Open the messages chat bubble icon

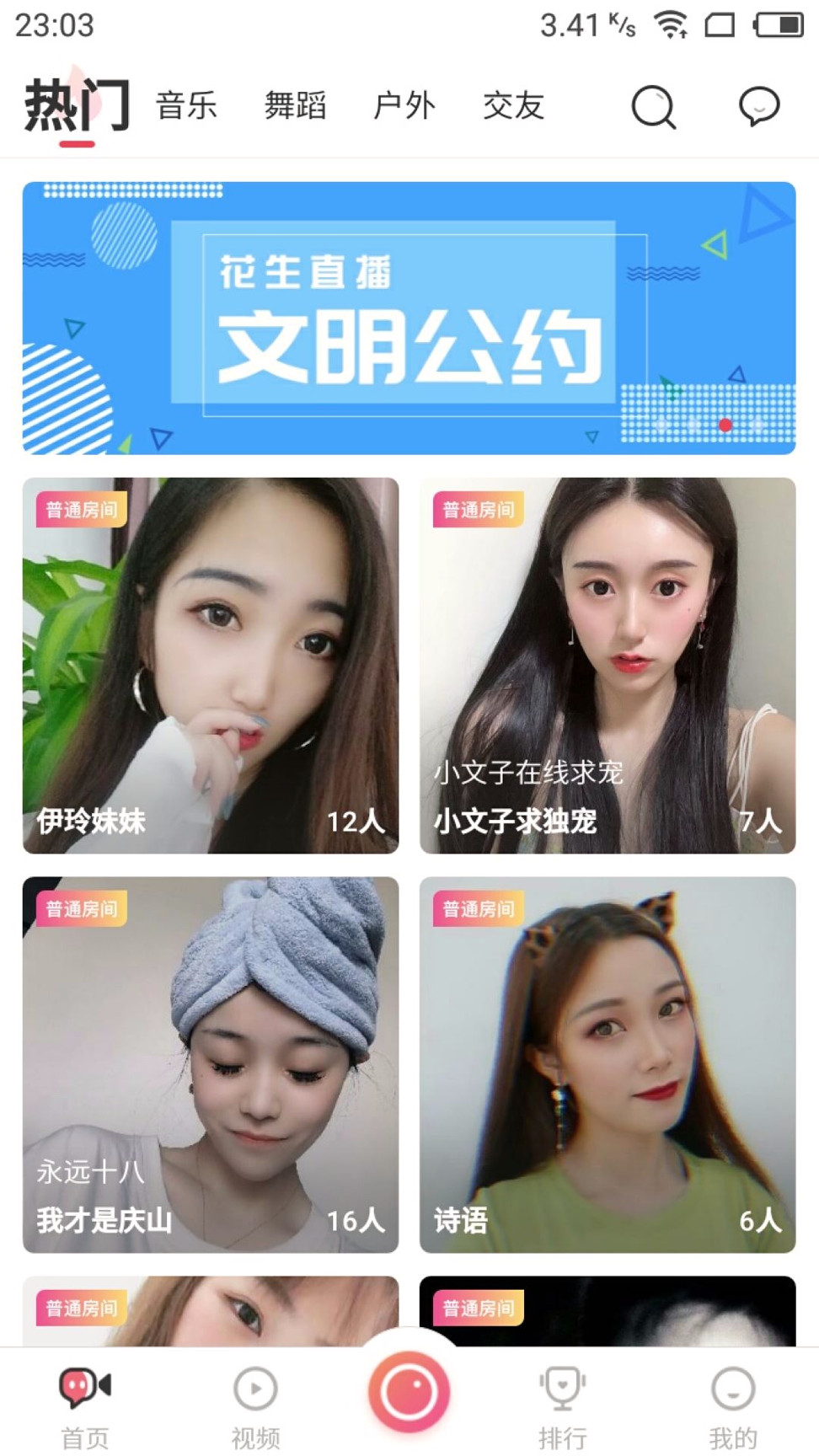(758, 107)
